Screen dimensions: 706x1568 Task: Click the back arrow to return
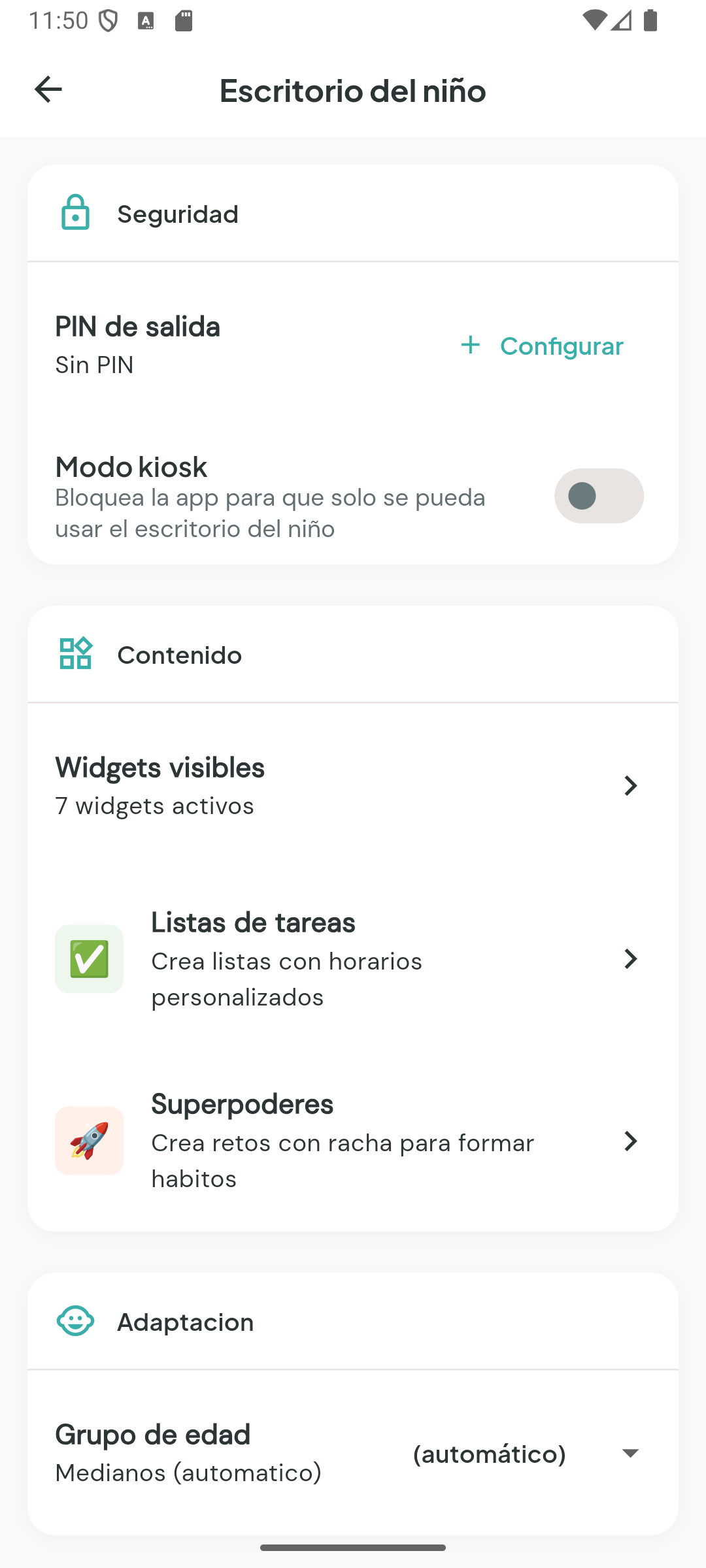click(x=48, y=90)
